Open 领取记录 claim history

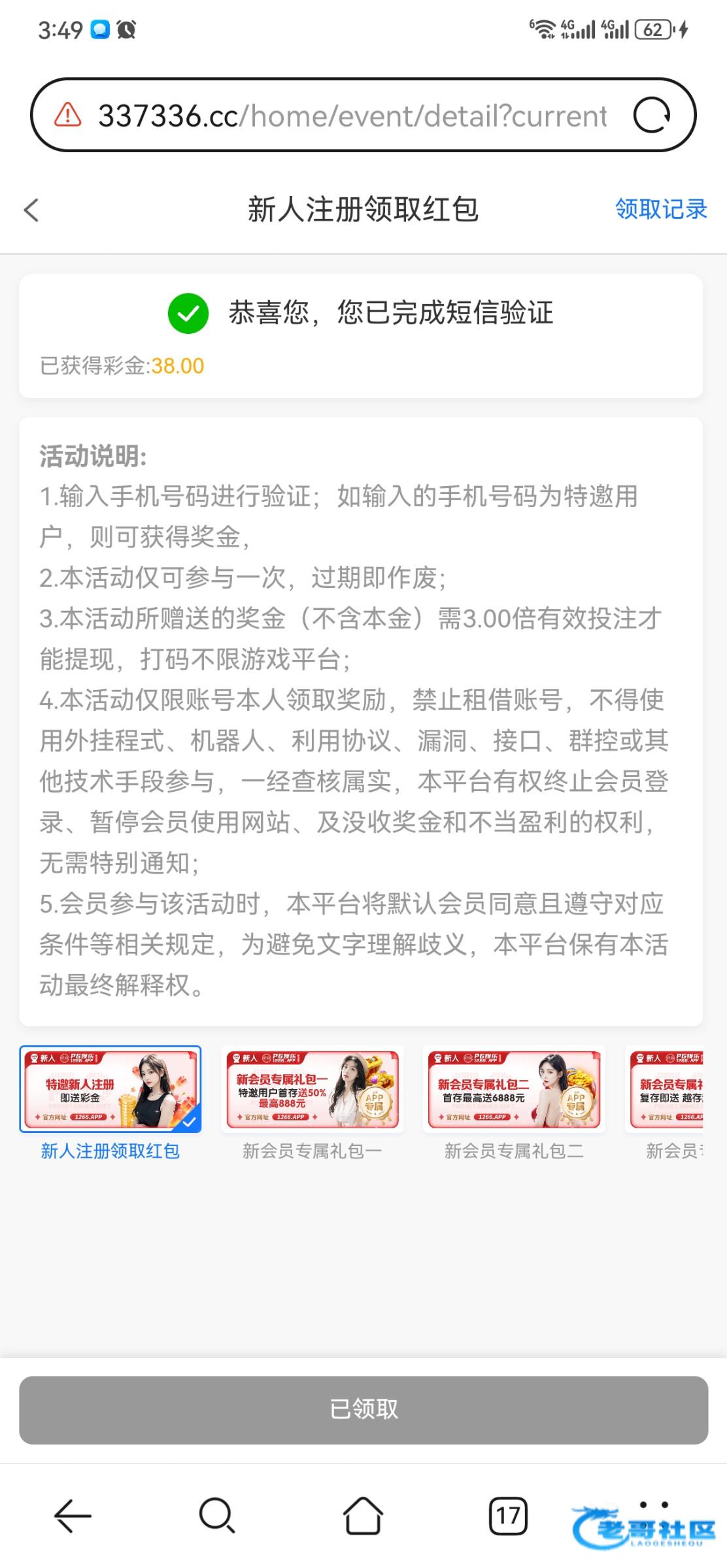point(660,210)
